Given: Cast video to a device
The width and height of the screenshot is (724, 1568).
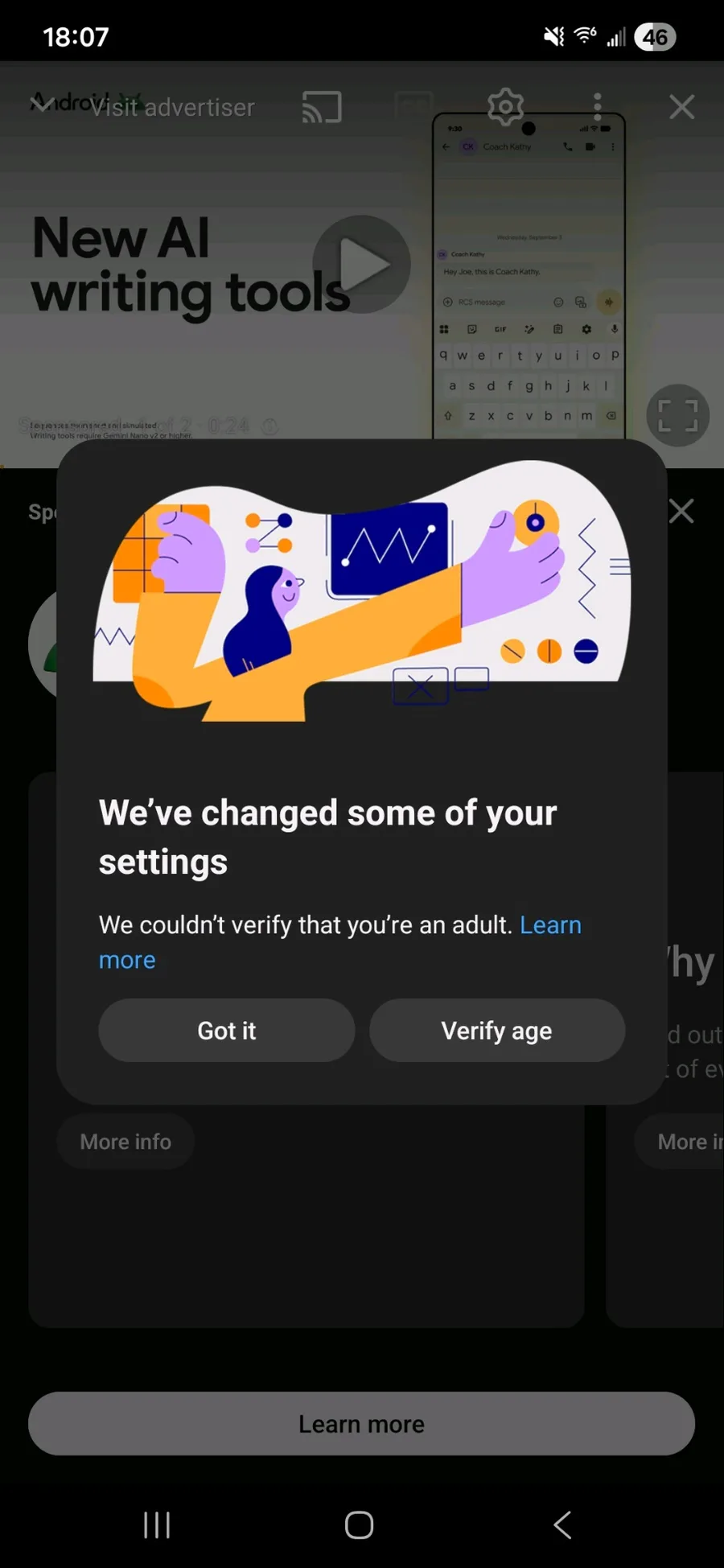Looking at the screenshot, I should coord(322,107).
